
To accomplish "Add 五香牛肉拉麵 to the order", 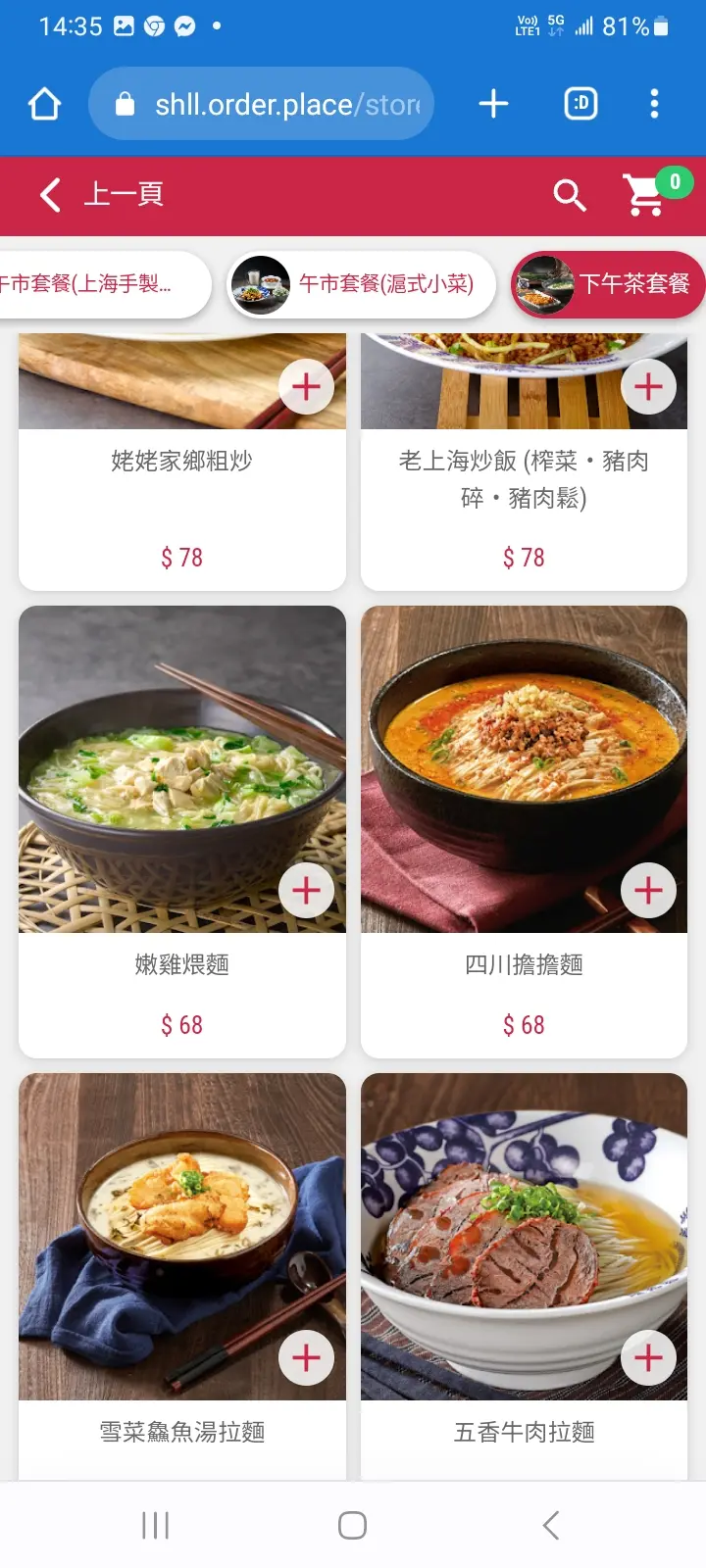I will click(648, 1358).
